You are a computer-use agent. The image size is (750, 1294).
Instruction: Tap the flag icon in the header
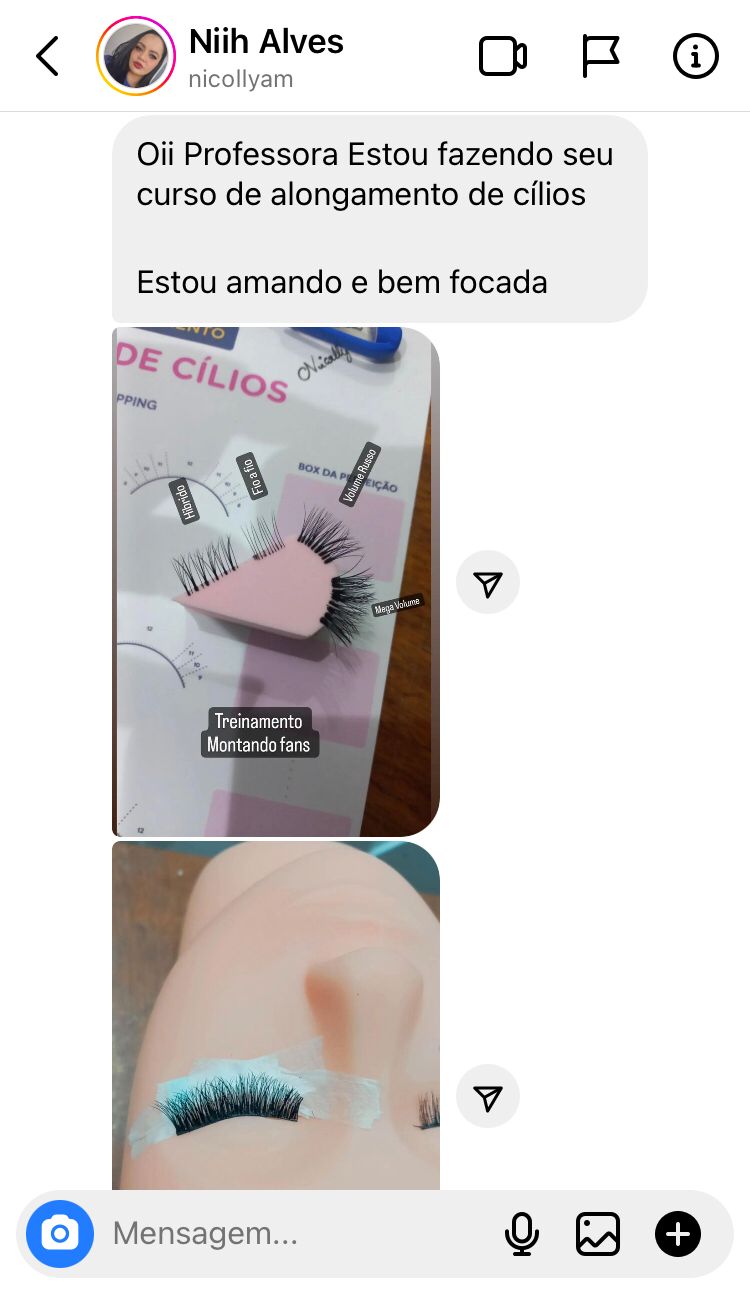pos(600,57)
